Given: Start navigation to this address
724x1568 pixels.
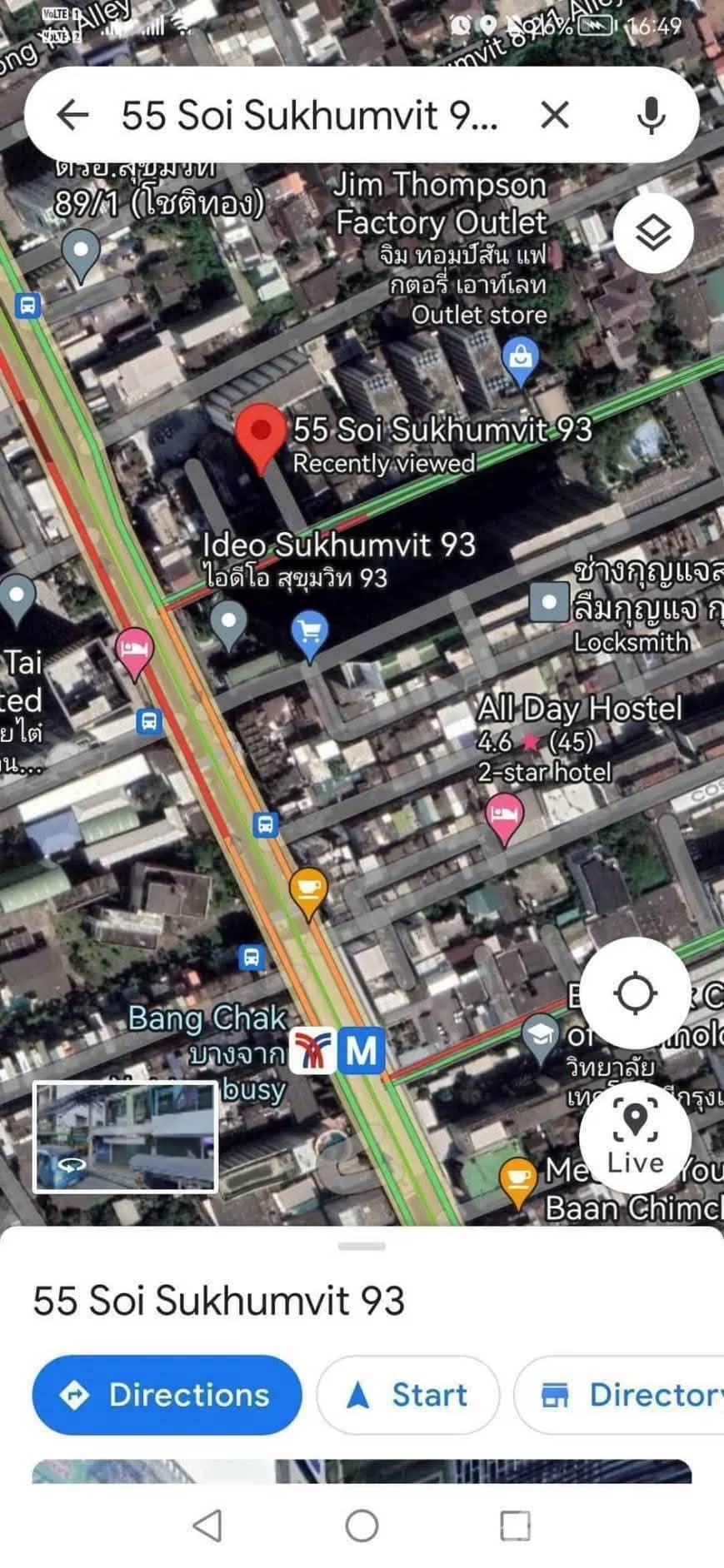Looking at the screenshot, I should (407, 1395).
